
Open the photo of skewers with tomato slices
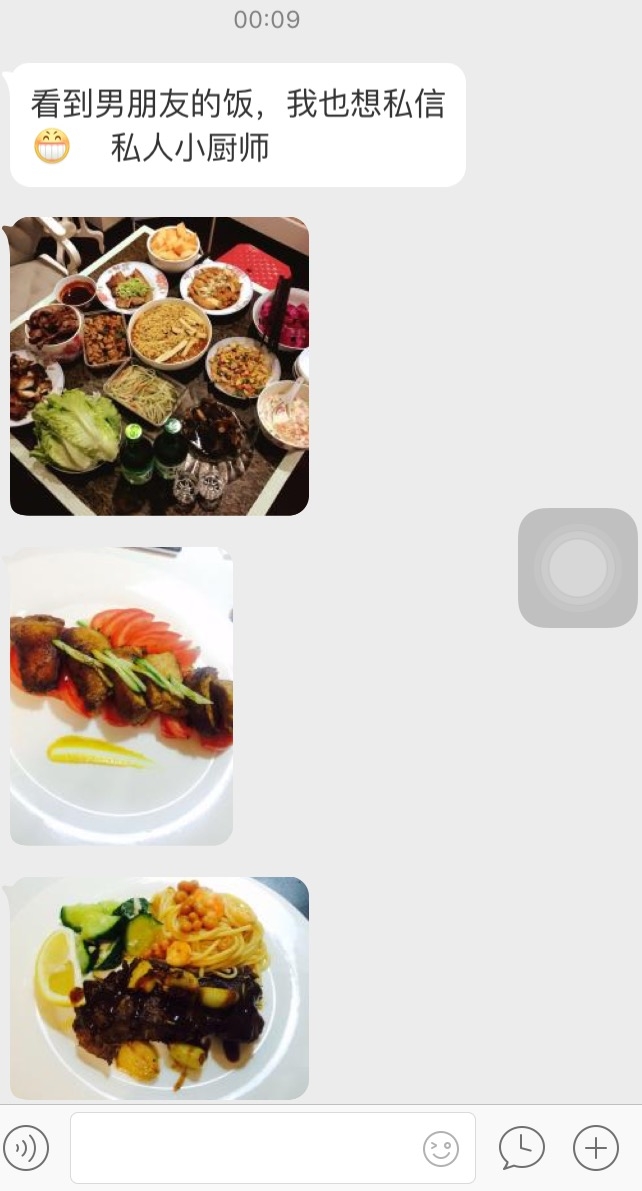[x=121, y=695]
